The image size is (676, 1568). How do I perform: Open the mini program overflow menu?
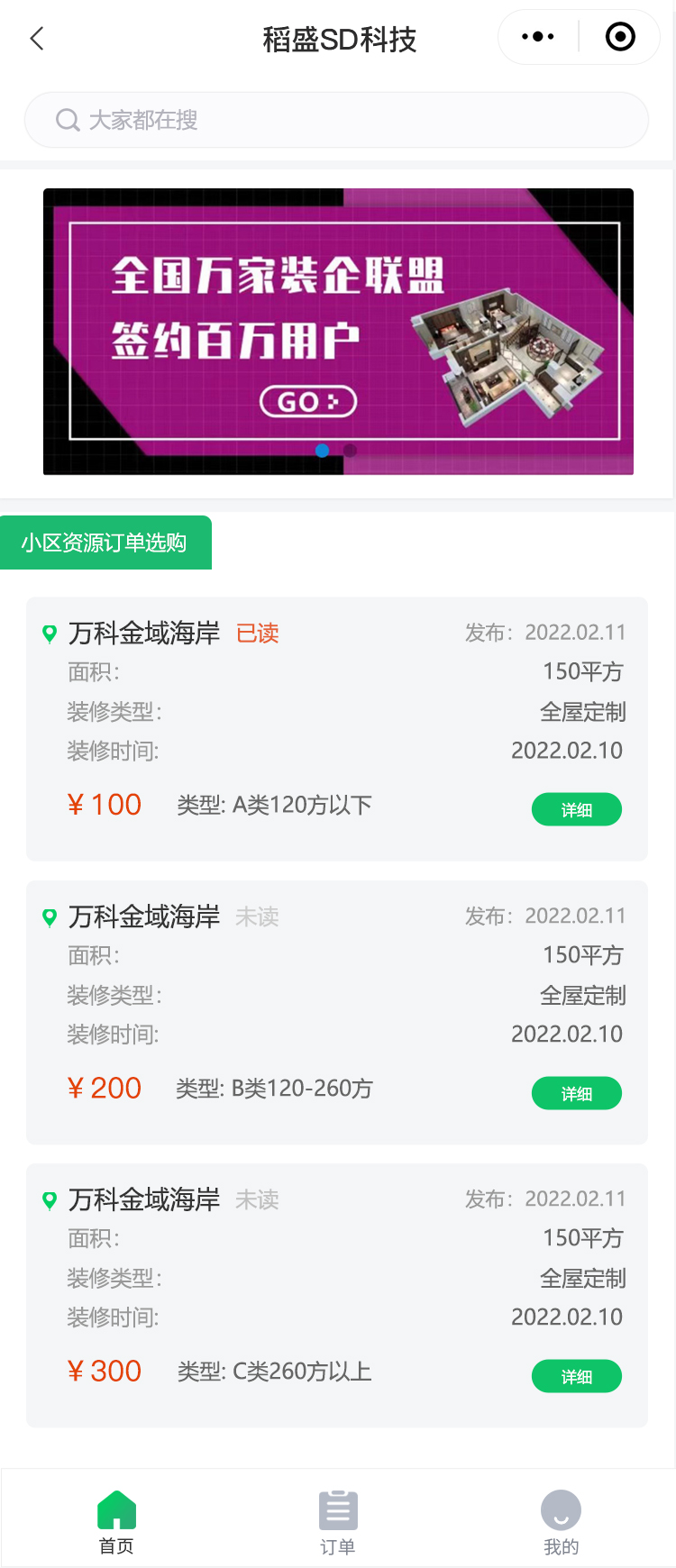[x=538, y=37]
